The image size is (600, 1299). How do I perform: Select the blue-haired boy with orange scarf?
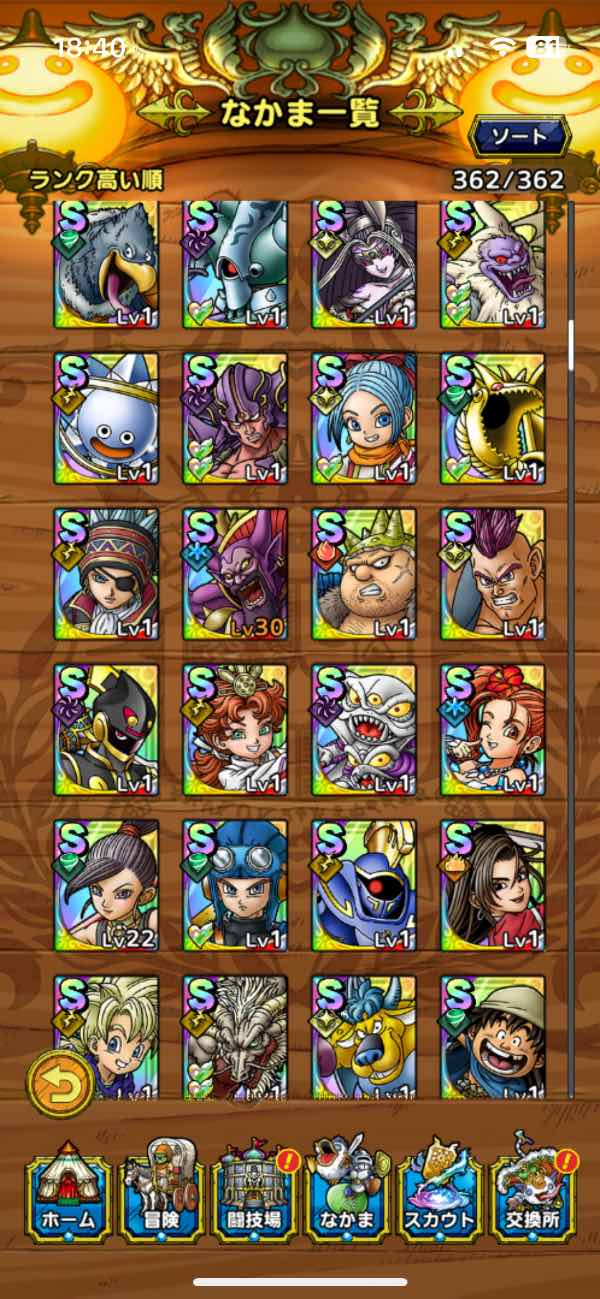coord(364,418)
